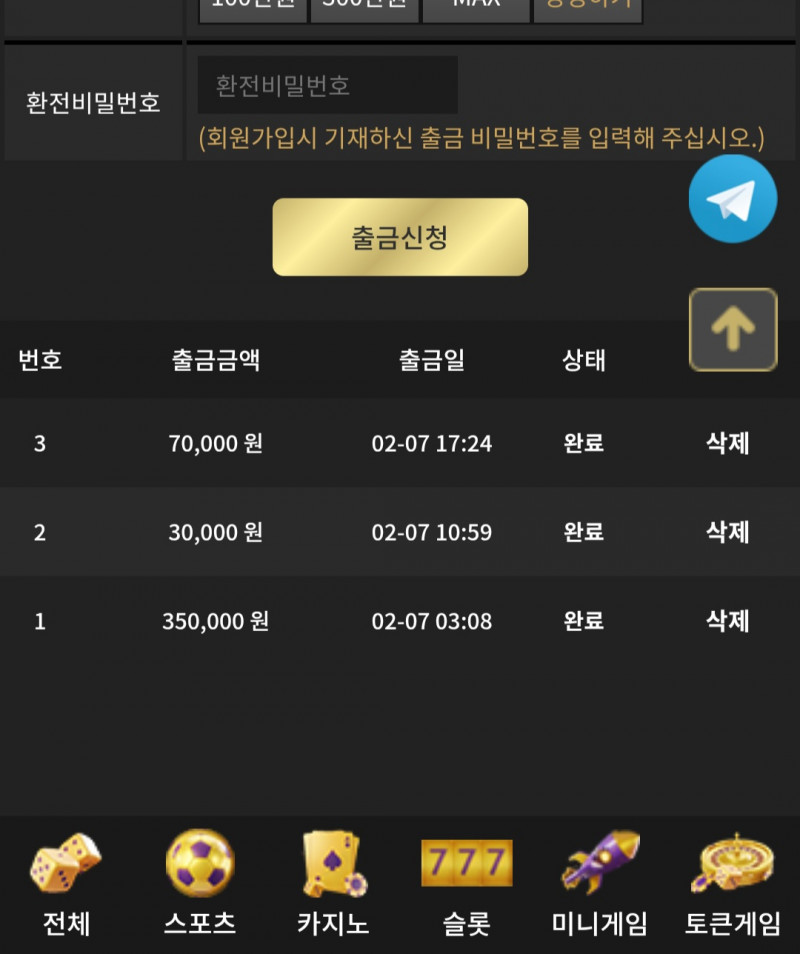Open the Telegram support chat
The width and height of the screenshot is (800, 954).
click(732, 199)
